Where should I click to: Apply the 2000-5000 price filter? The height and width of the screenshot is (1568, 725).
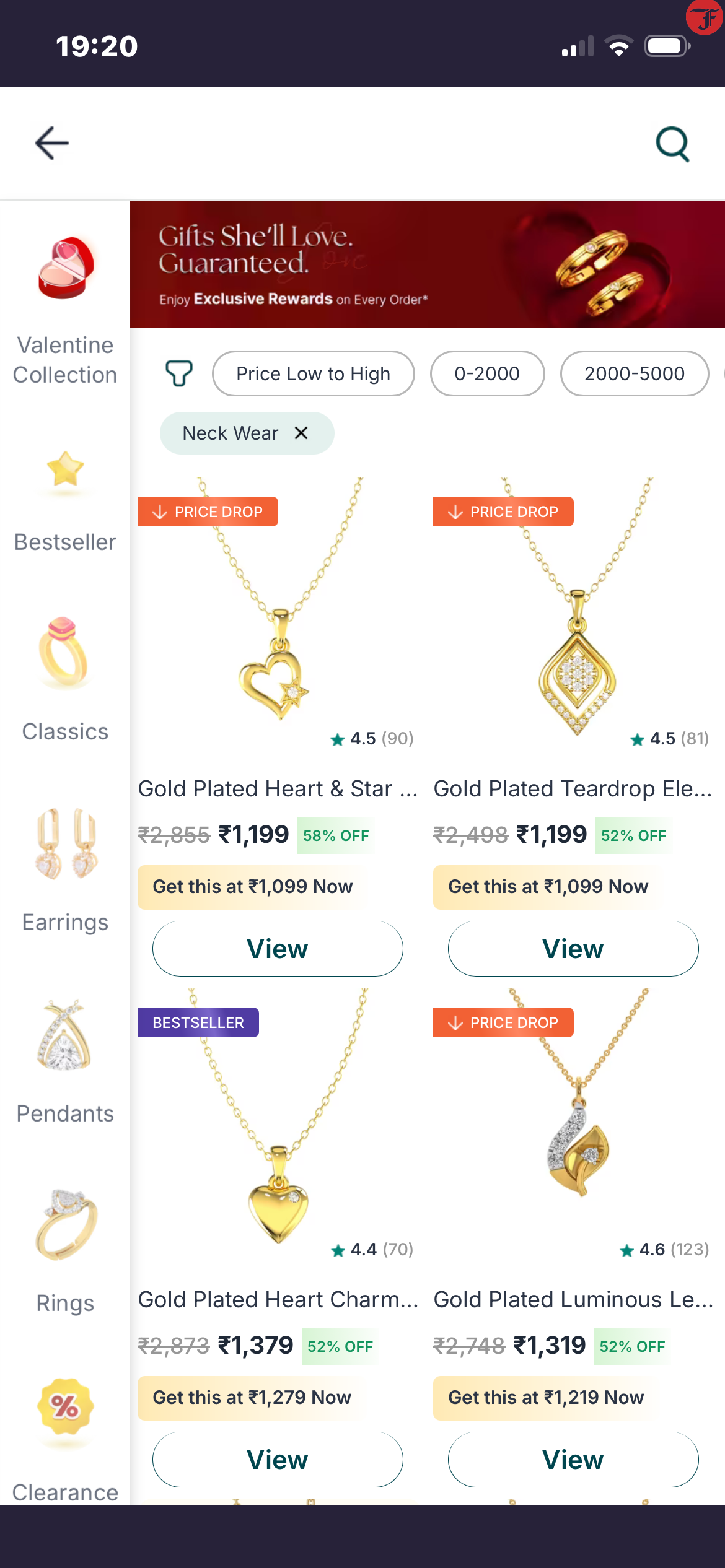tap(634, 373)
